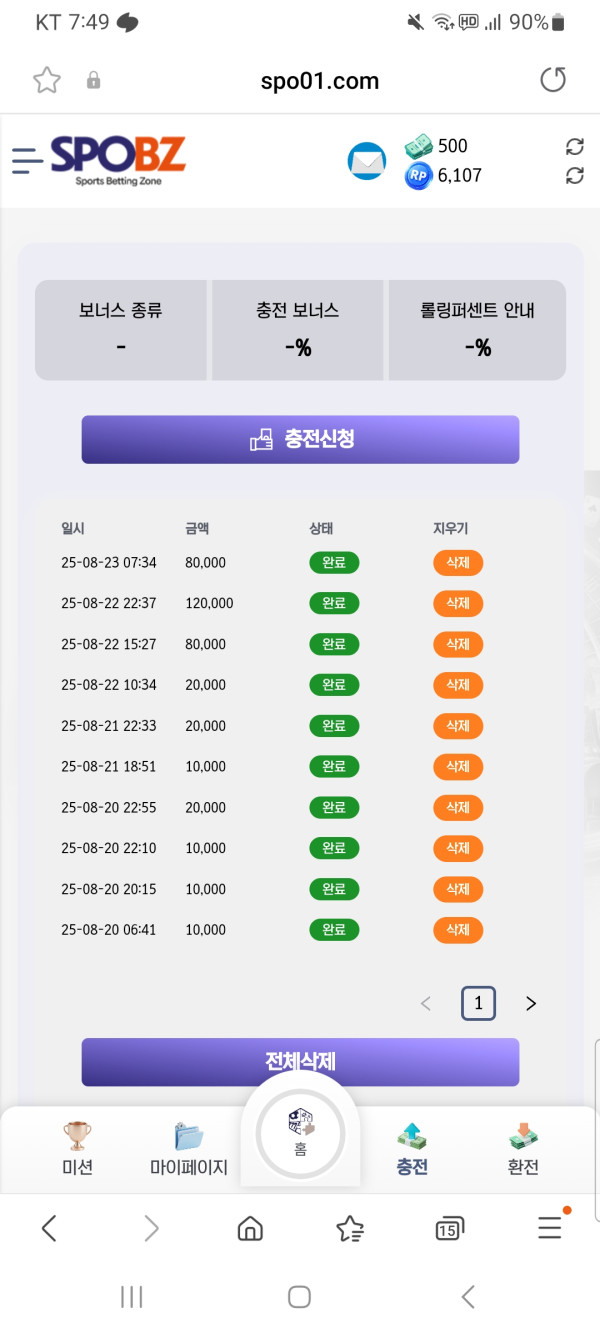Bookmark this site with the star icon
The height and width of the screenshot is (1333, 600).
point(47,80)
